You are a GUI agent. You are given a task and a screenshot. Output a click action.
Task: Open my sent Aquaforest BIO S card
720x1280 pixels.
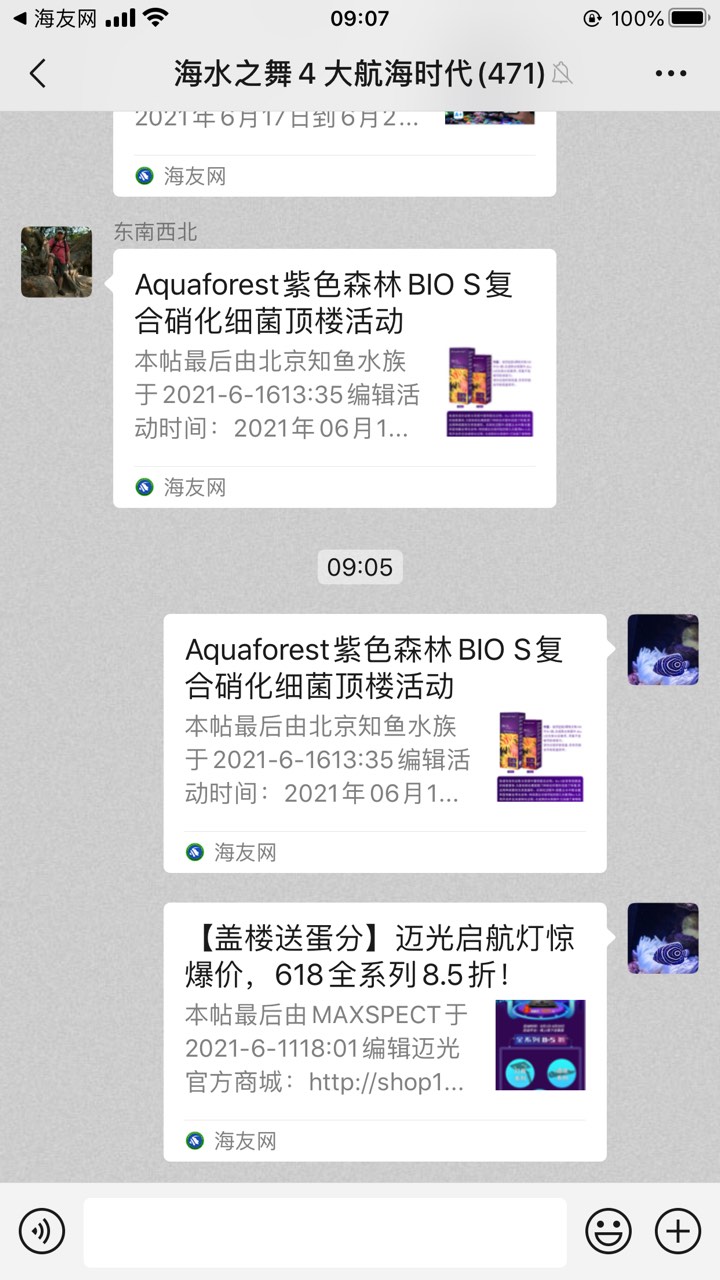pyautogui.click(x=384, y=742)
